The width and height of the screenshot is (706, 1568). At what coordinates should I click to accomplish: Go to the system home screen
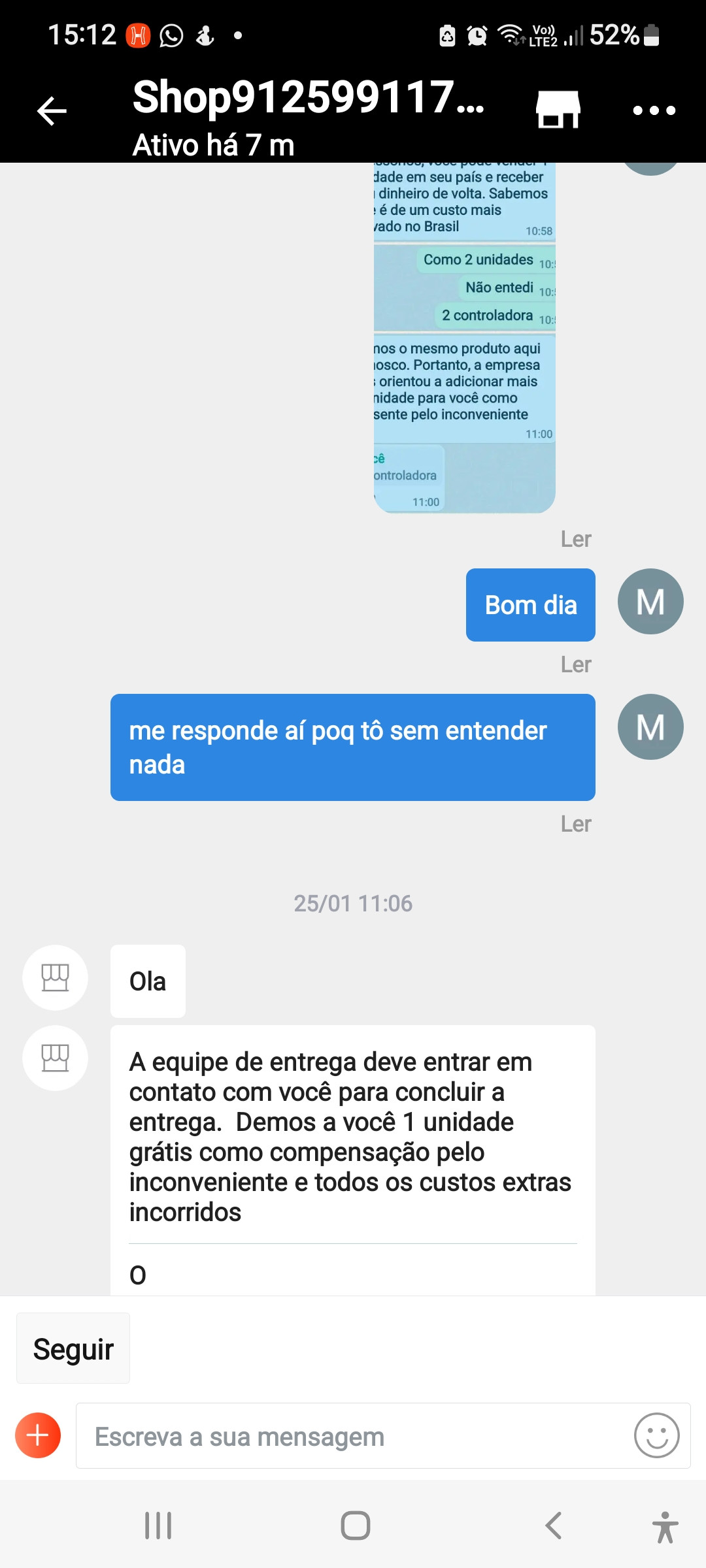(x=355, y=1526)
